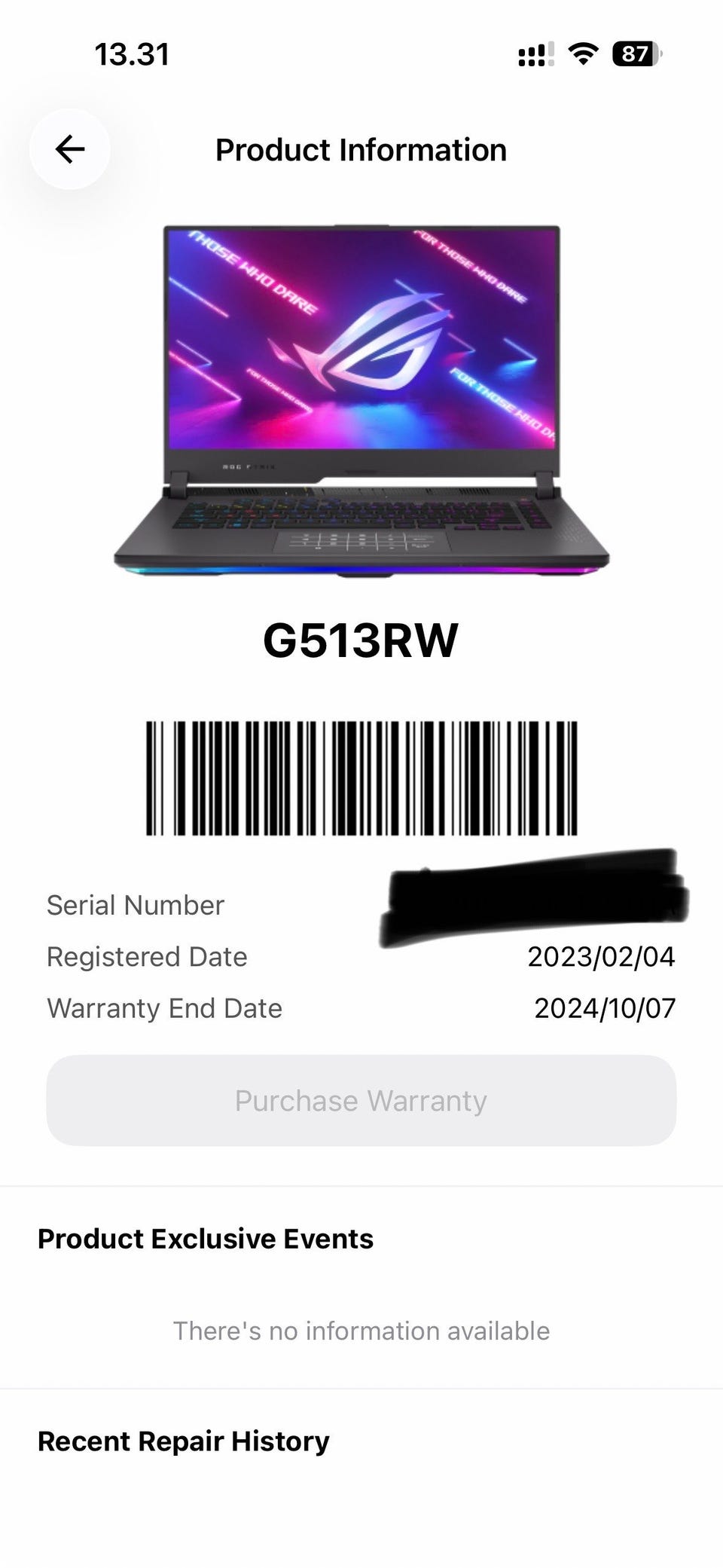723x1568 pixels.
Task: Tap the Purchase Warranty button
Action: pos(361,1100)
